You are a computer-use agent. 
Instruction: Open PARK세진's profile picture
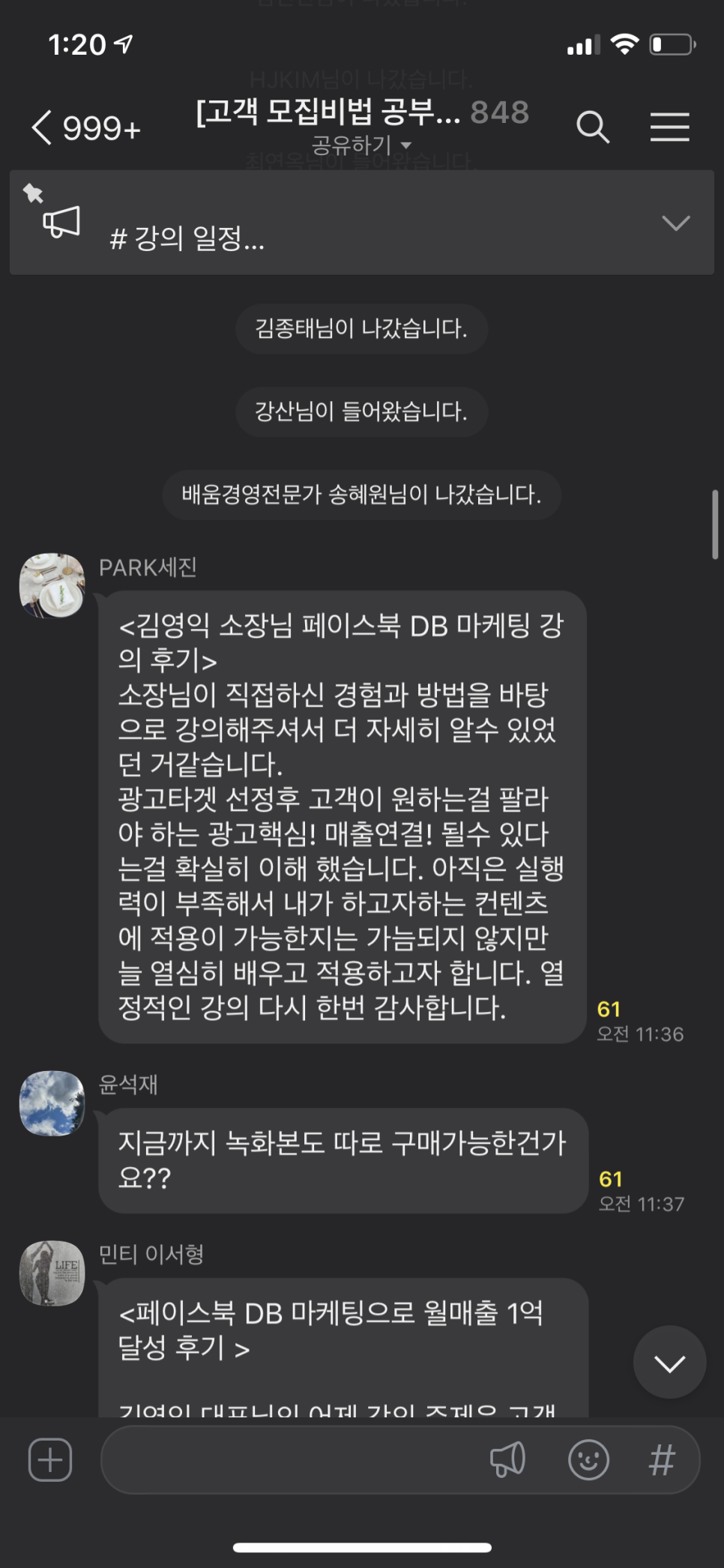pos(52,585)
